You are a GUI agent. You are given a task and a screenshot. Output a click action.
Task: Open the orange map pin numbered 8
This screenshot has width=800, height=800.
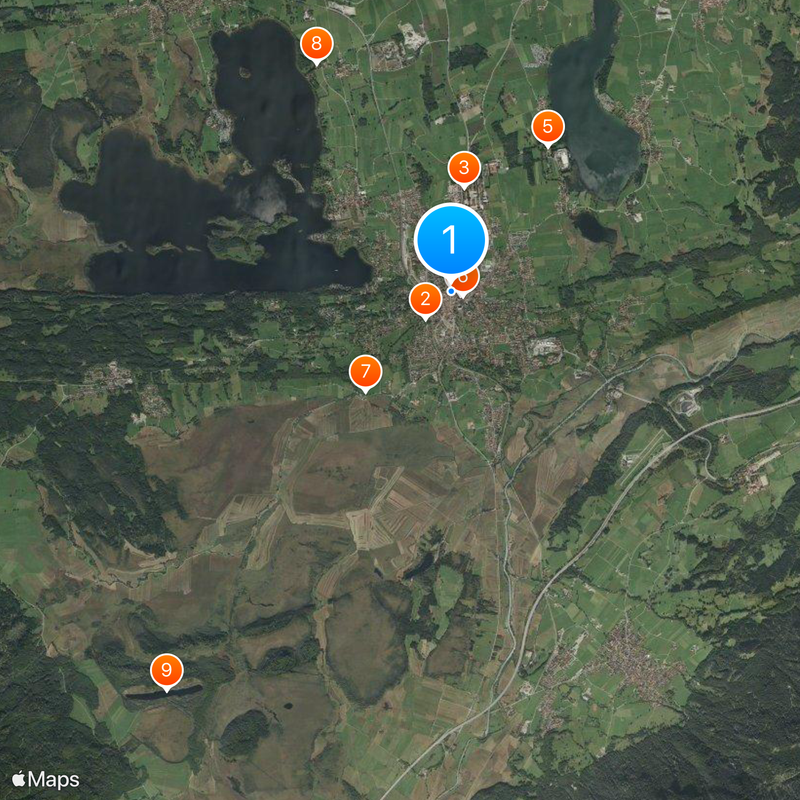316,43
